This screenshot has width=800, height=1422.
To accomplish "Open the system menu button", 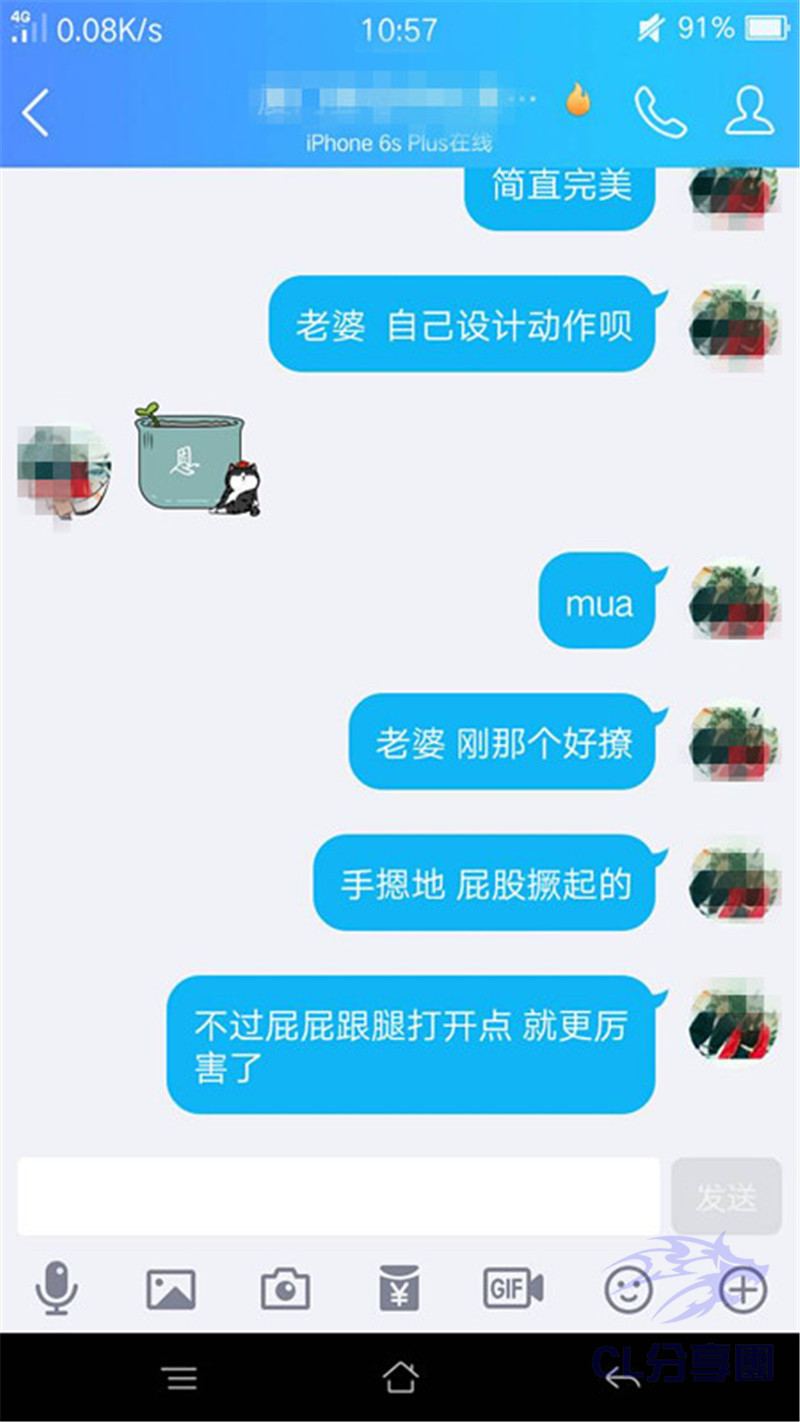I will [x=181, y=1379].
